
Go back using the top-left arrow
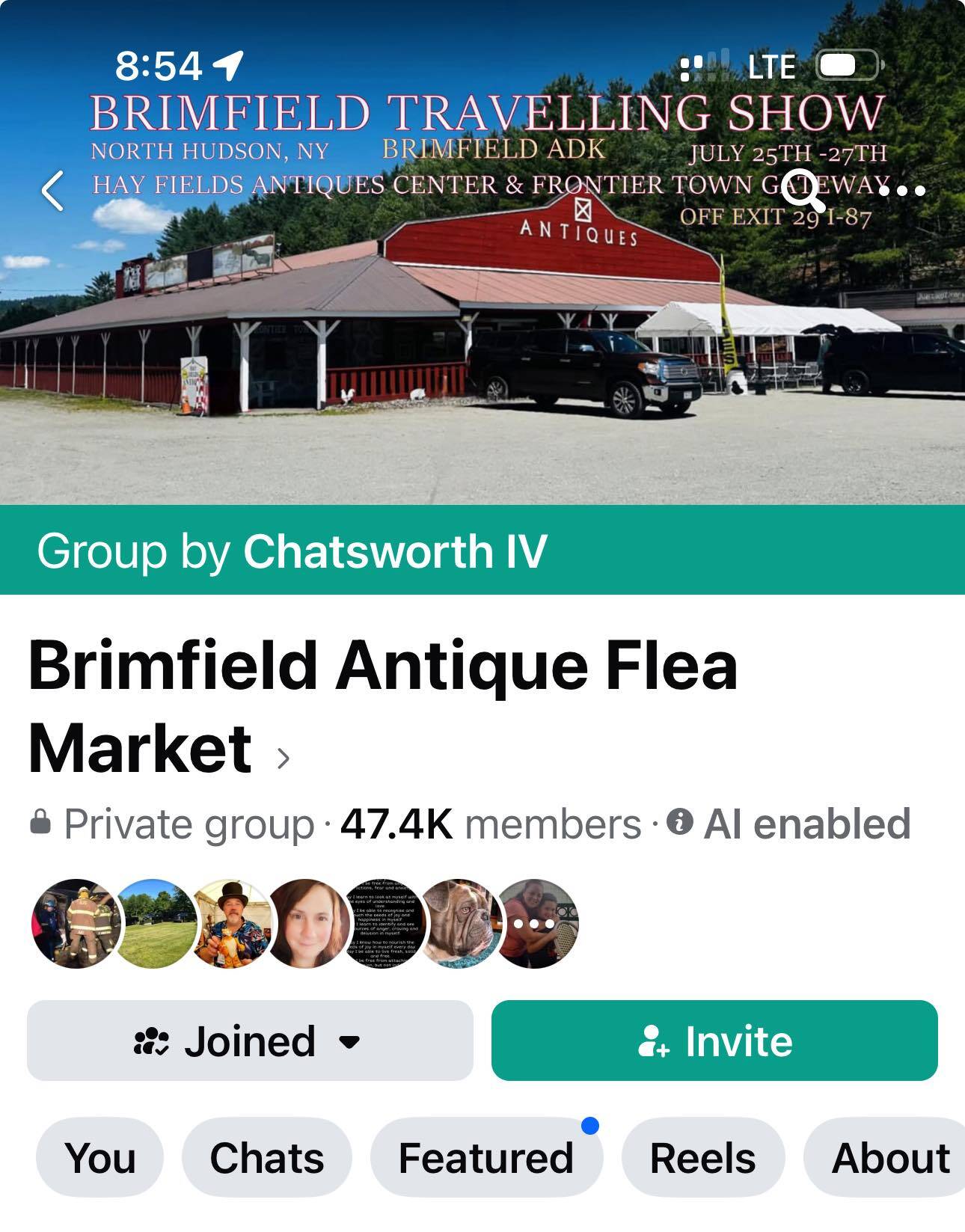52,191
